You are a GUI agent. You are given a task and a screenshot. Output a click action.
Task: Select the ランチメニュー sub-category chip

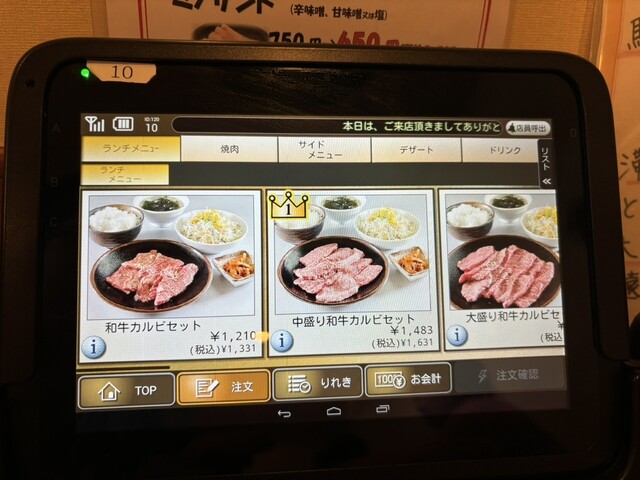click(x=125, y=174)
